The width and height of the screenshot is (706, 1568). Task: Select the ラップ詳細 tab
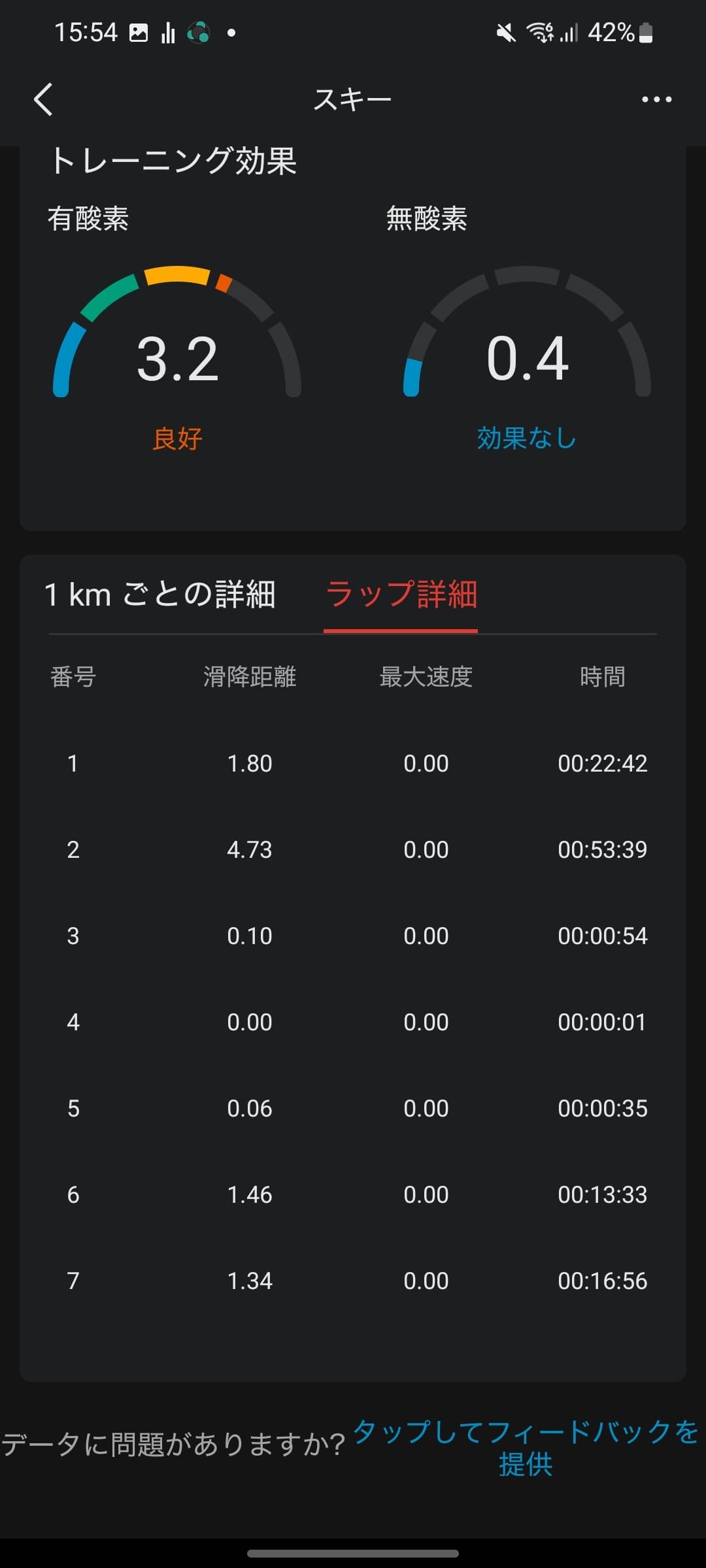click(x=401, y=595)
